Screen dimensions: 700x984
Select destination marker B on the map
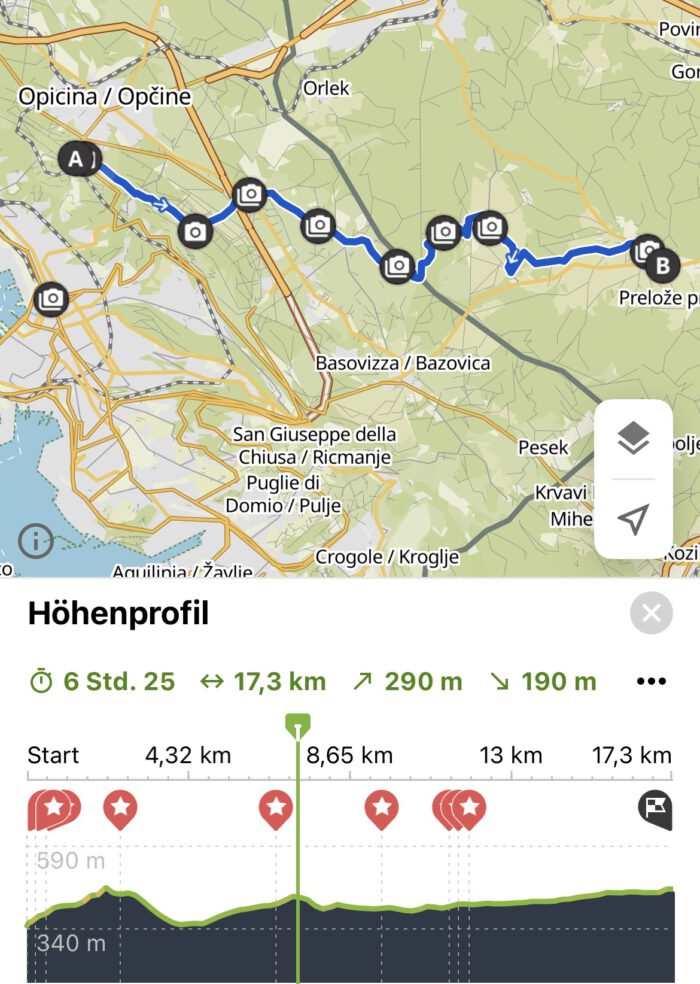pos(662,266)
